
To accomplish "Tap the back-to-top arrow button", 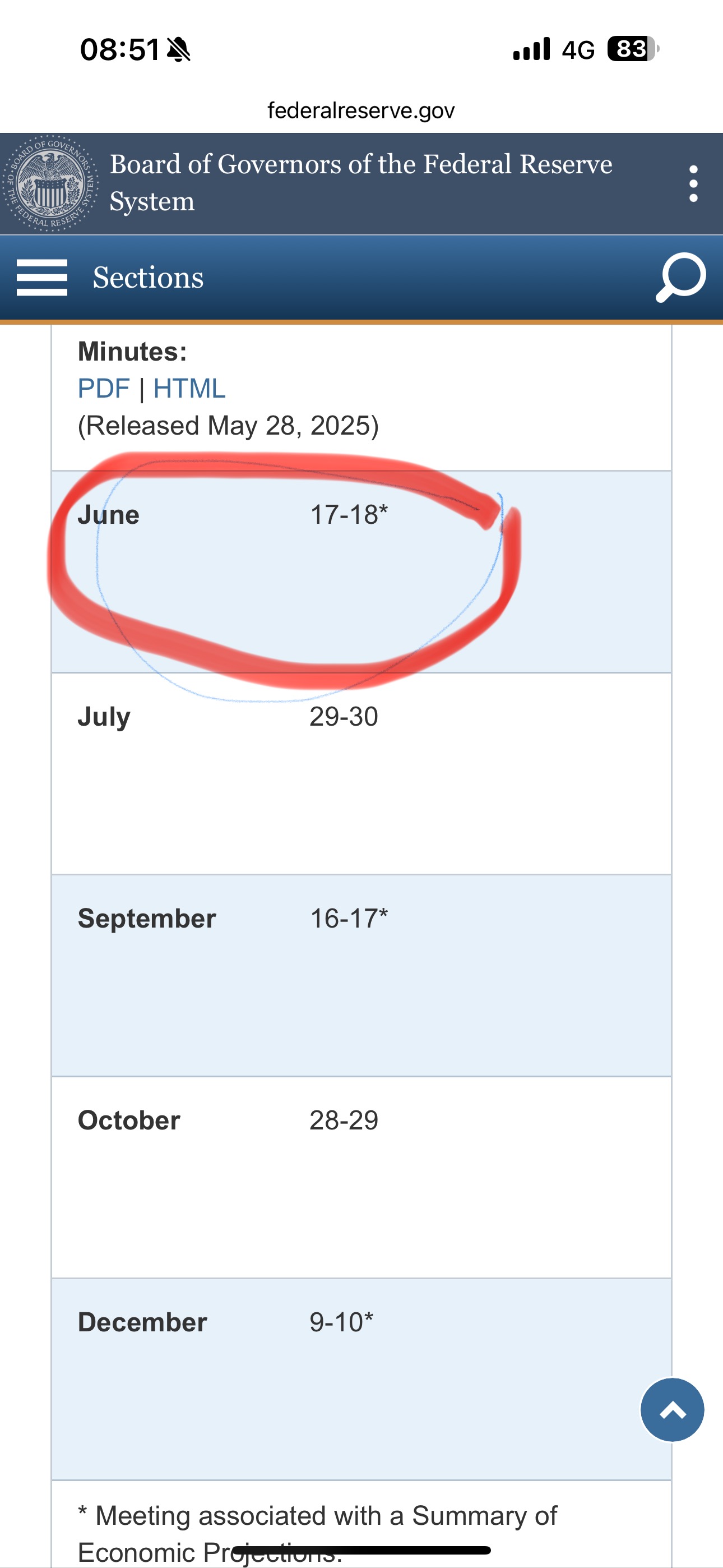I will click(x=673, y=1410).
